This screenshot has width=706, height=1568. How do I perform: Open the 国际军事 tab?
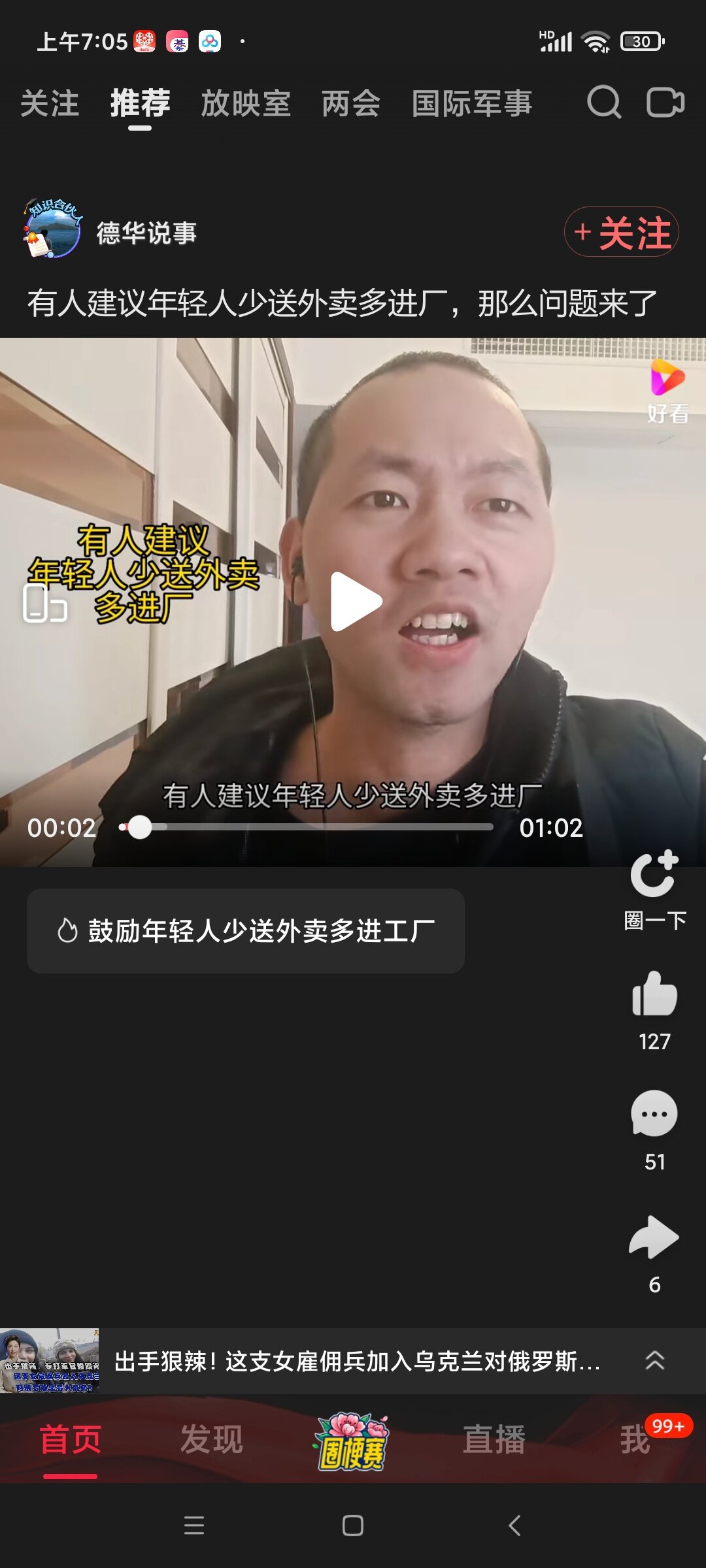[x=472, y=104]
